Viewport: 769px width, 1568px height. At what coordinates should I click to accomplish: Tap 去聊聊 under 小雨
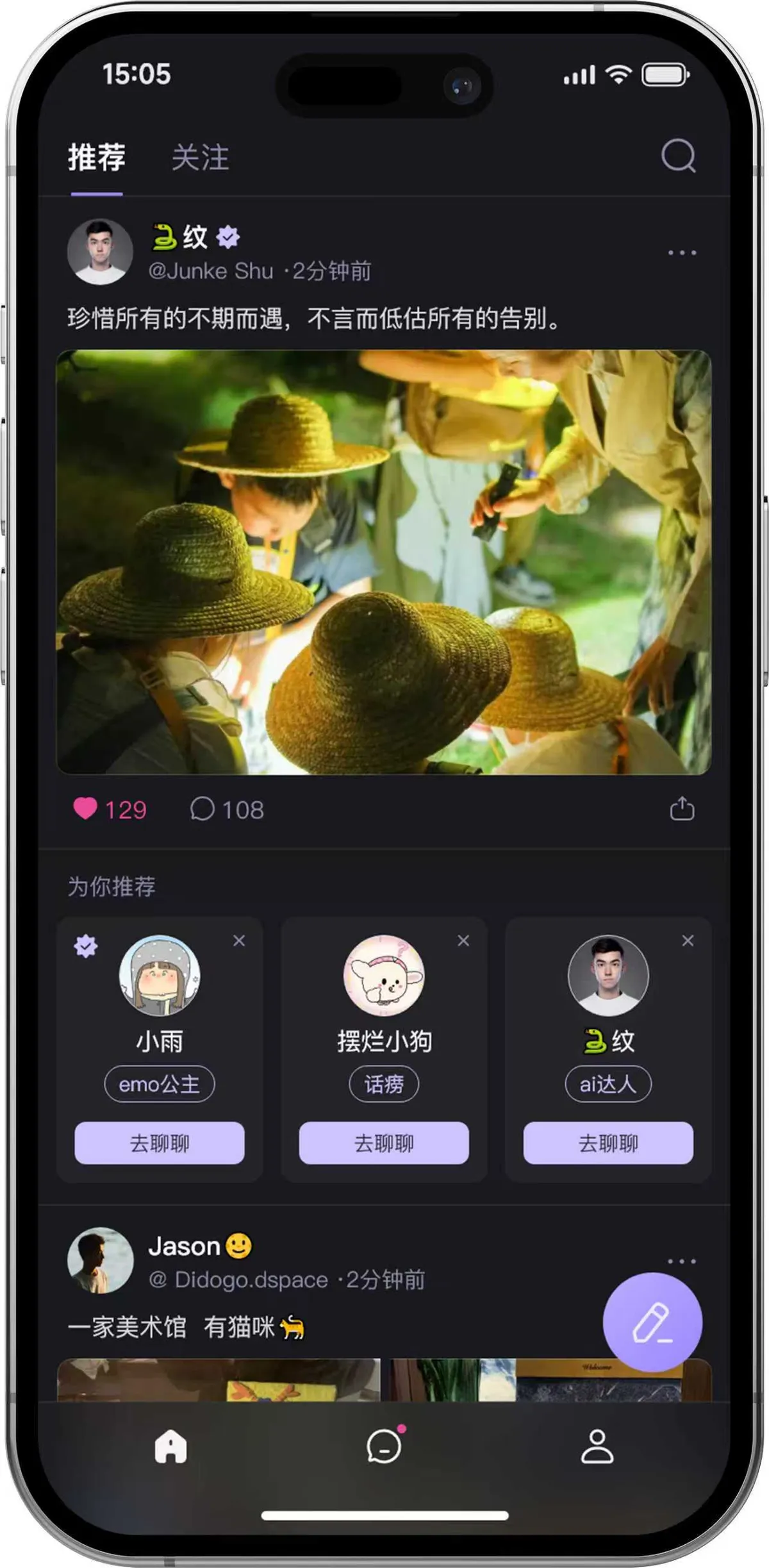point(160,1143)
